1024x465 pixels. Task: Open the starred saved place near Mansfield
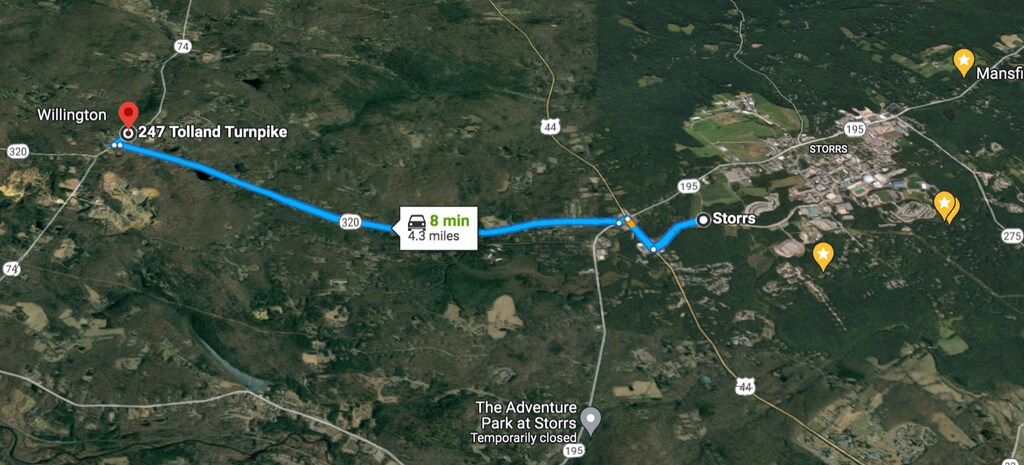coord(963,61)
